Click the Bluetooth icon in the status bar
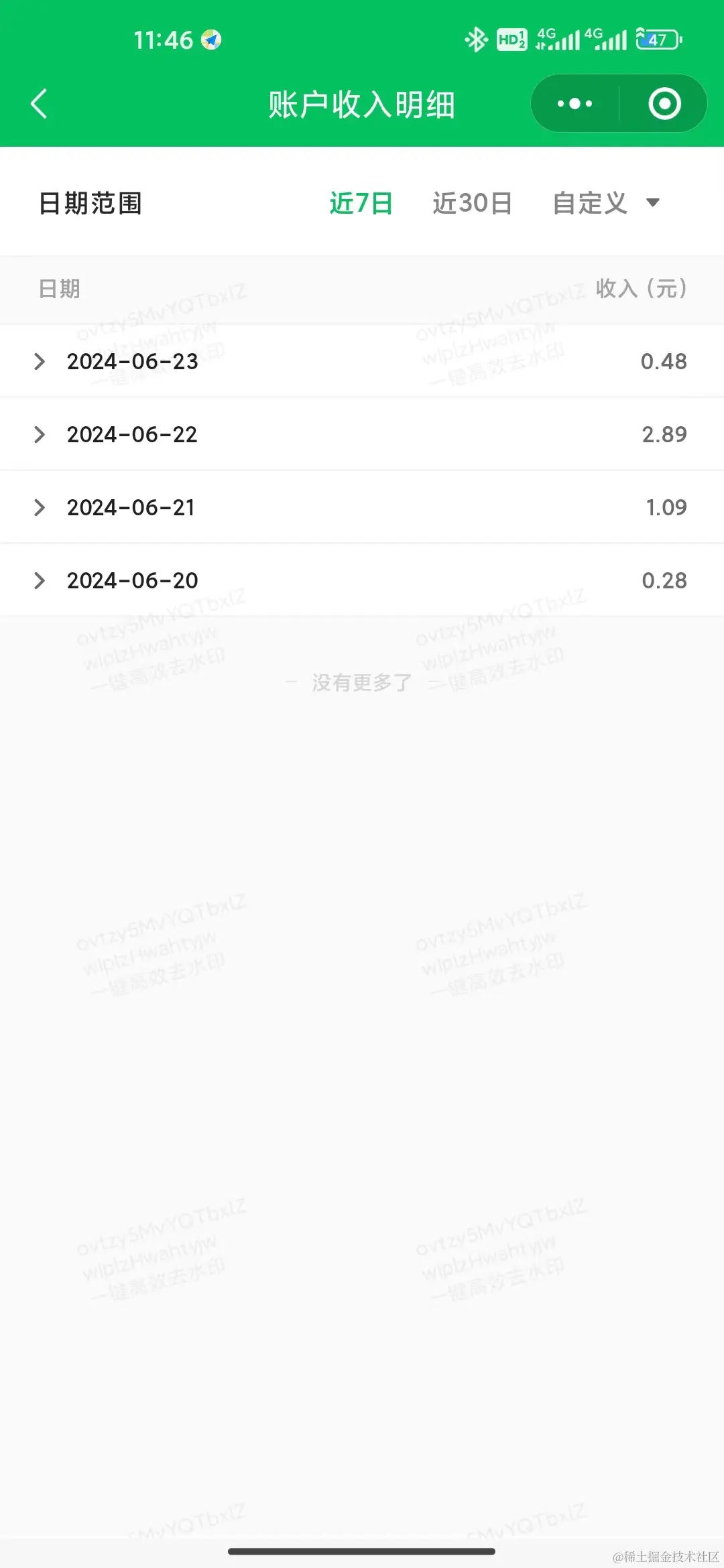 click(477, 39)
